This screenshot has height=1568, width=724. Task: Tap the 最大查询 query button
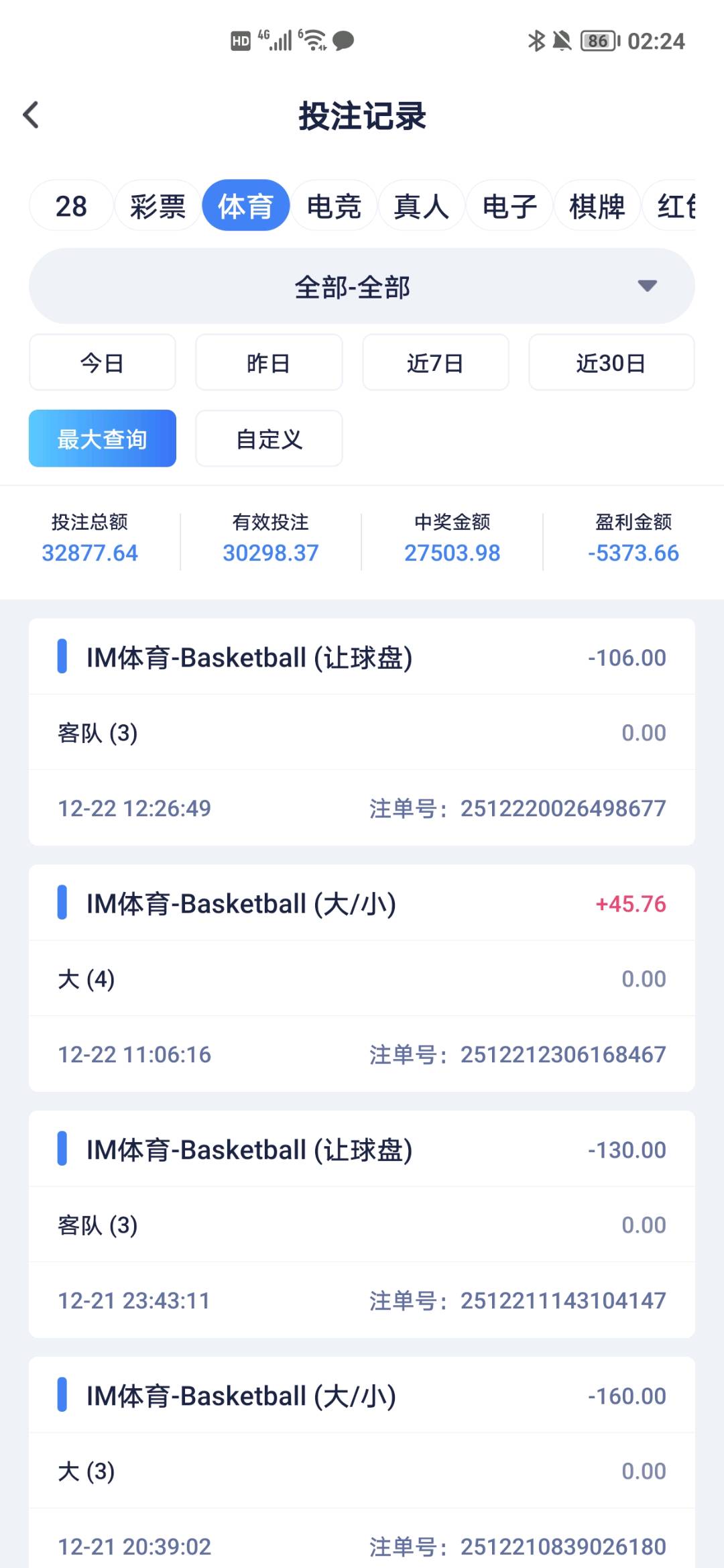[x=102, y=439]
